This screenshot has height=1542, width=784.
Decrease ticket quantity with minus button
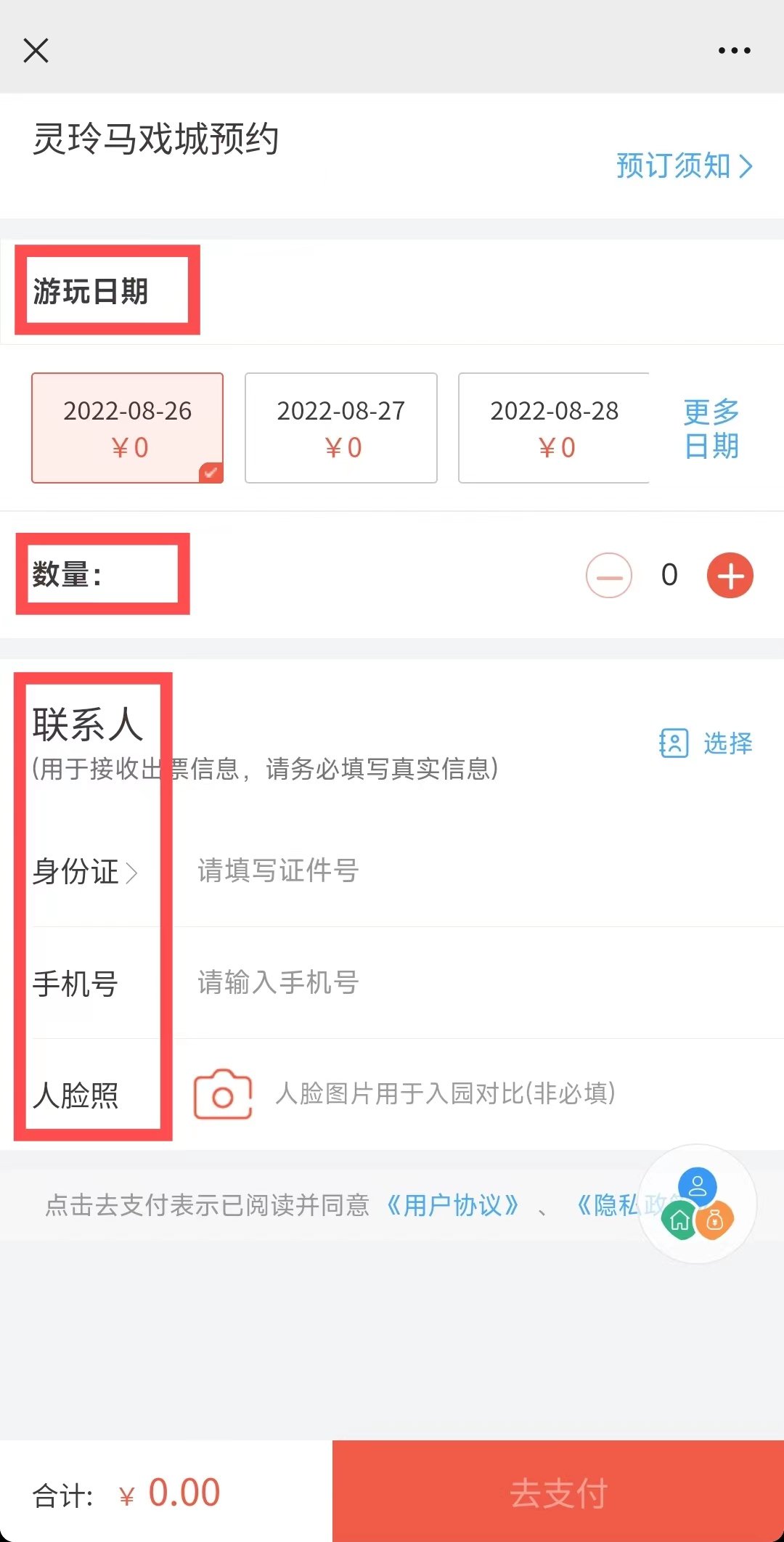[609, 576]
